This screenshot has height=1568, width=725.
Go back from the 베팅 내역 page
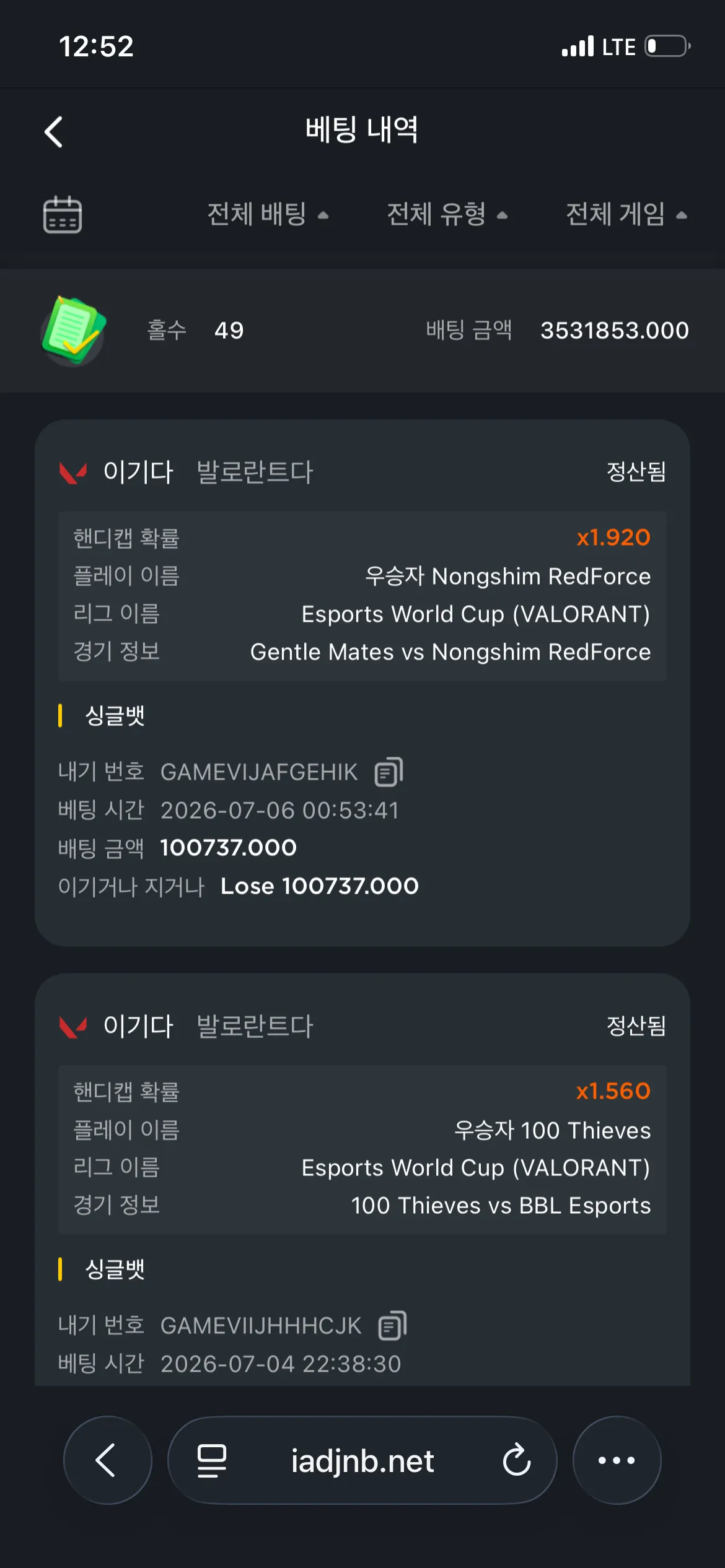click(x=54, y=131)
